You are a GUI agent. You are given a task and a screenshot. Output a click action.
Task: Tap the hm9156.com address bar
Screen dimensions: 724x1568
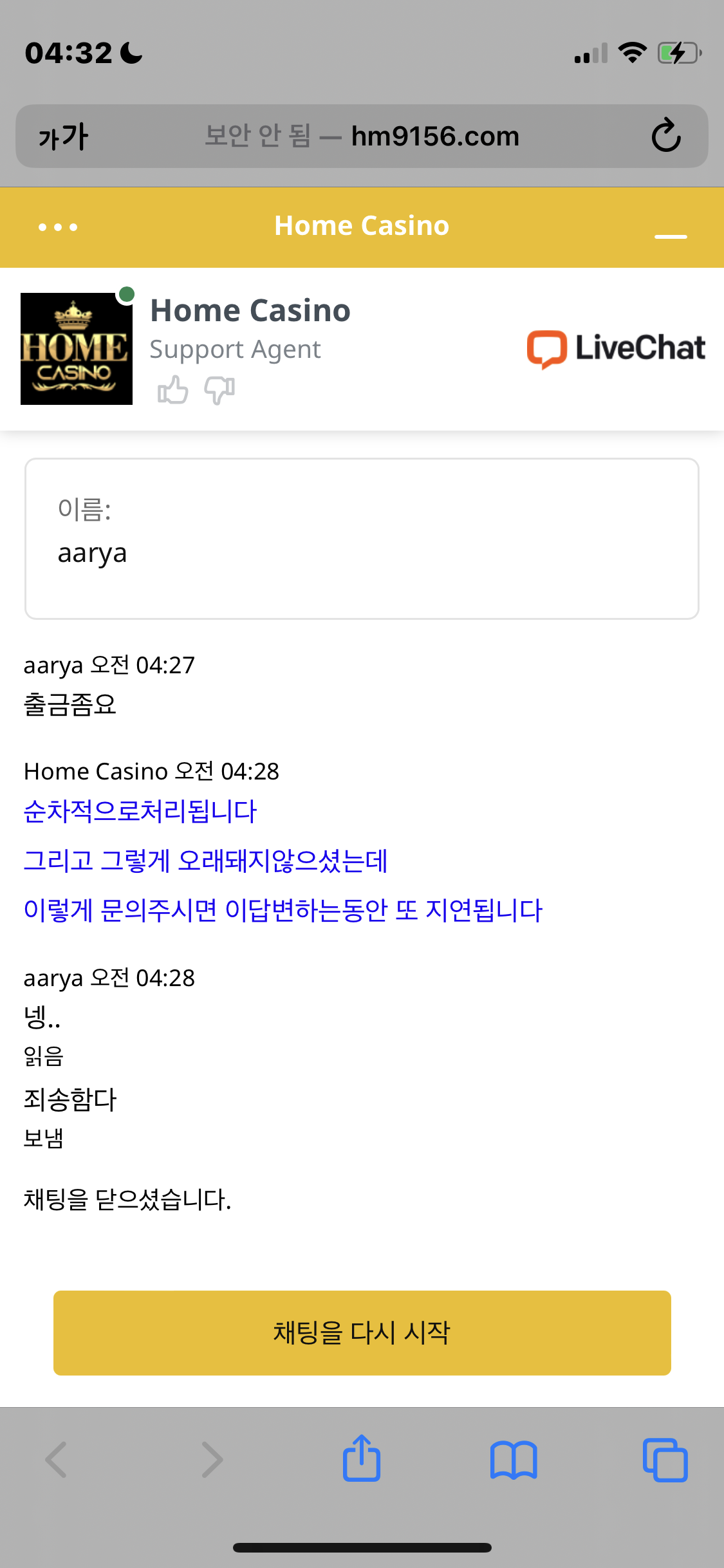(362, 136)
